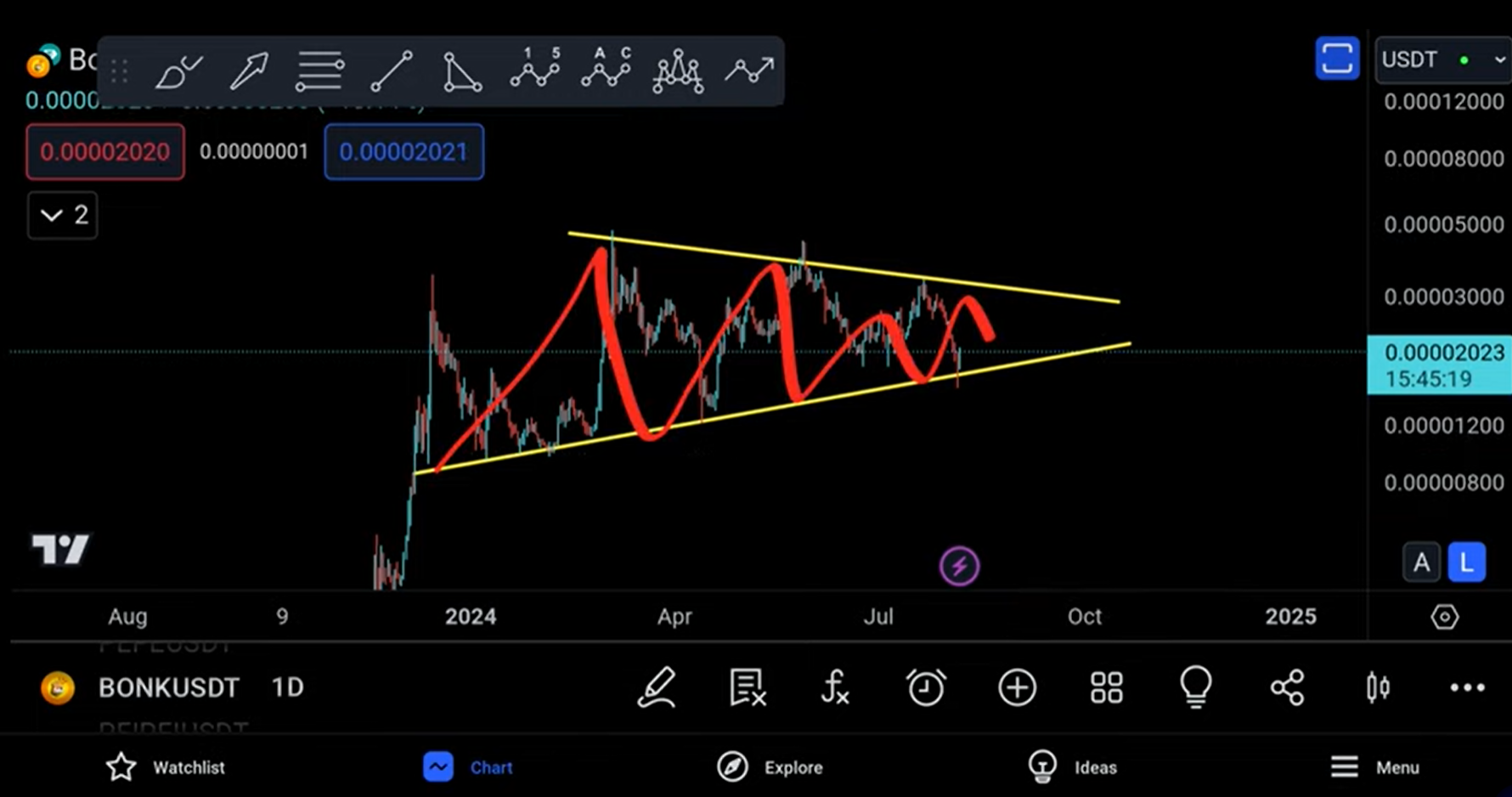This screenshot has height=797, width=1512.
Task: Share this chart
Action: point(1287,687)
